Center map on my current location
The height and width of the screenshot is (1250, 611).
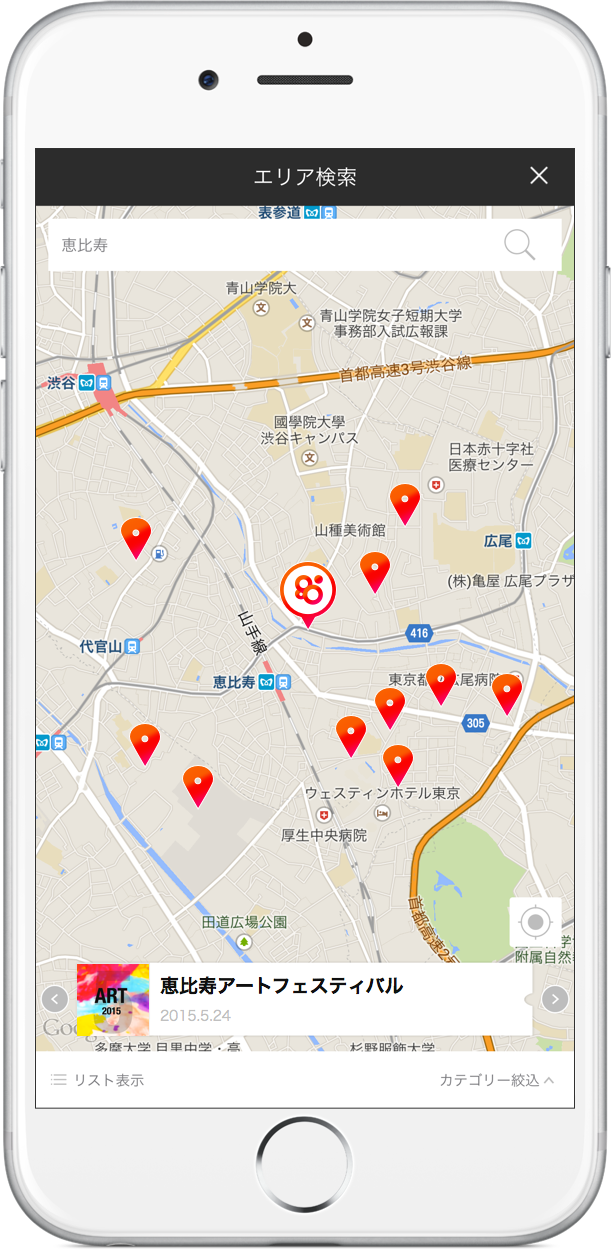(x=535, y=922)
